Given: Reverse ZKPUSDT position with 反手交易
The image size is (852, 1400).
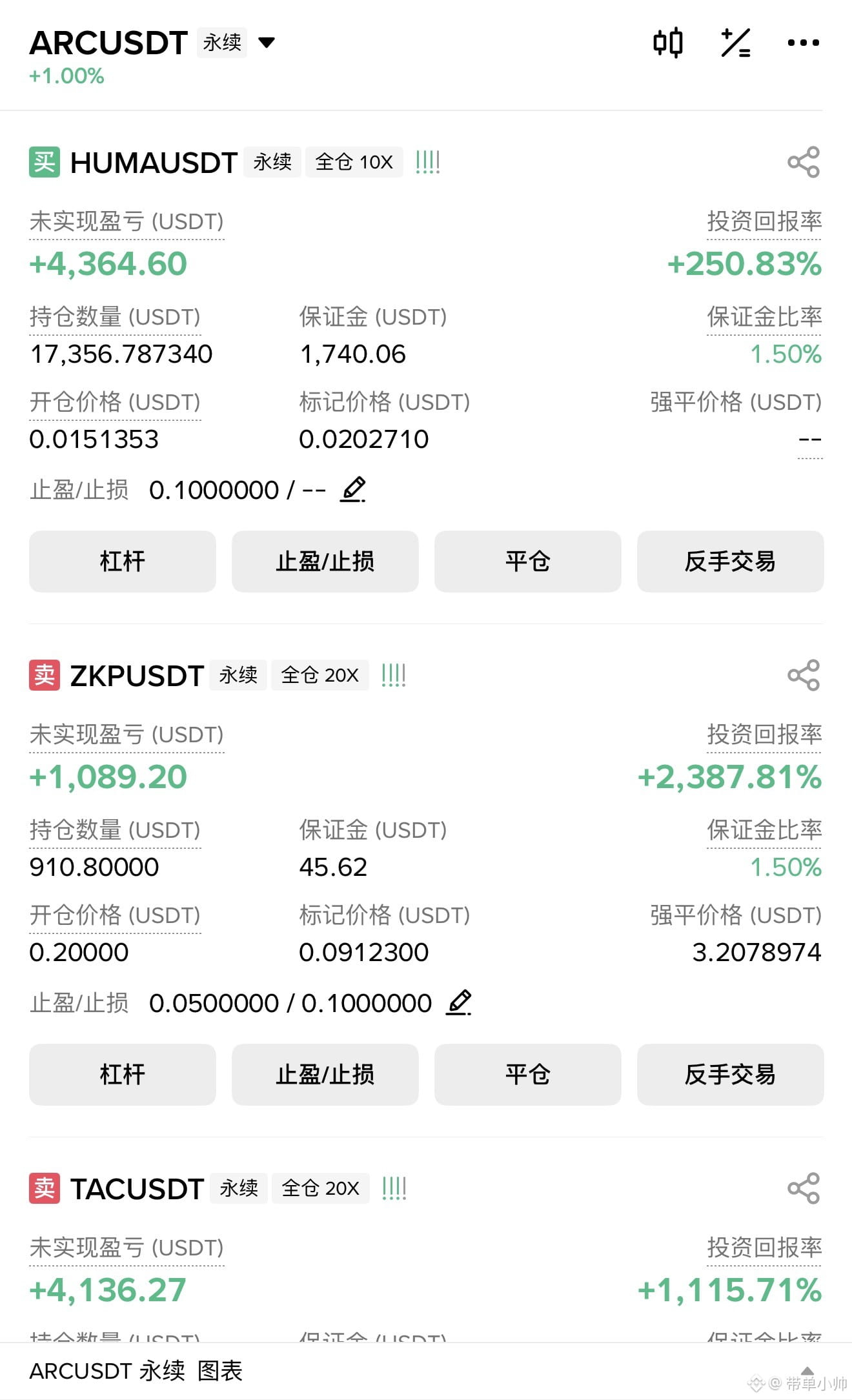Looking at the screenshot, I should point(731,1075).
